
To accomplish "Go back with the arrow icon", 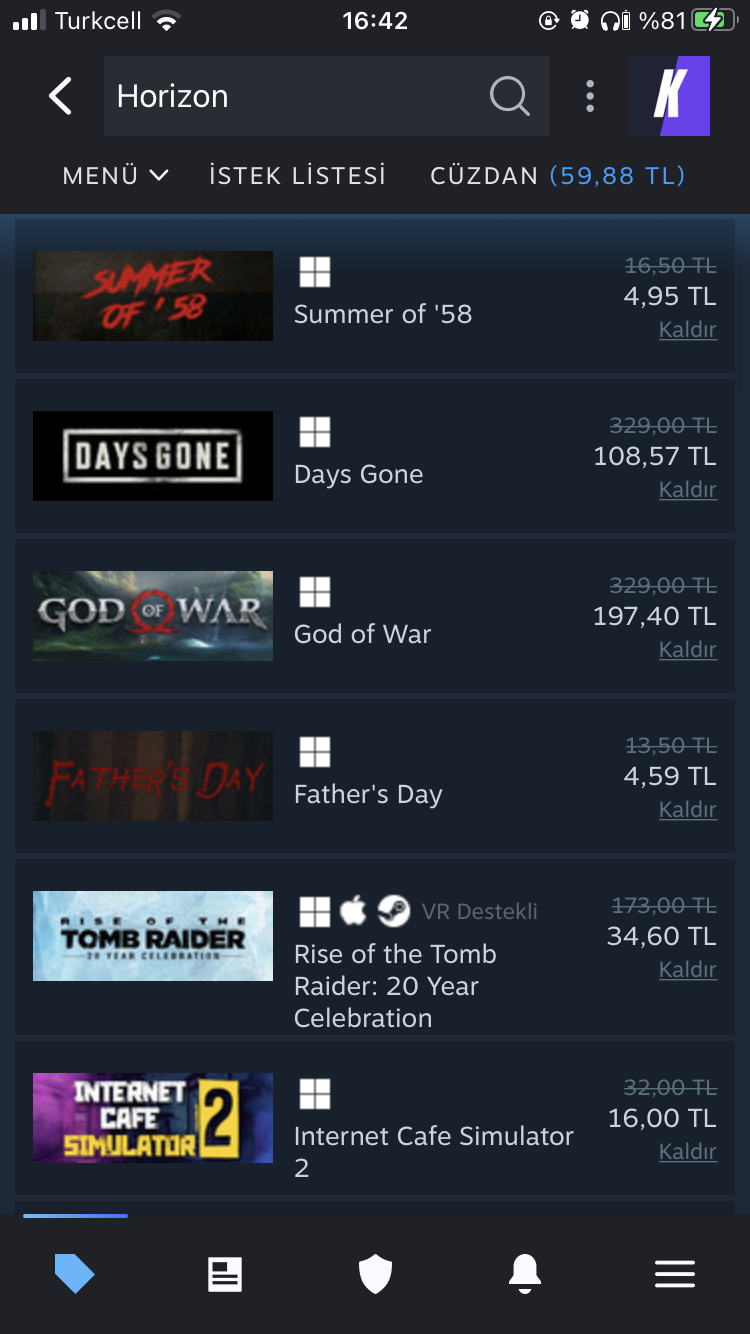I will pos(61,97).
